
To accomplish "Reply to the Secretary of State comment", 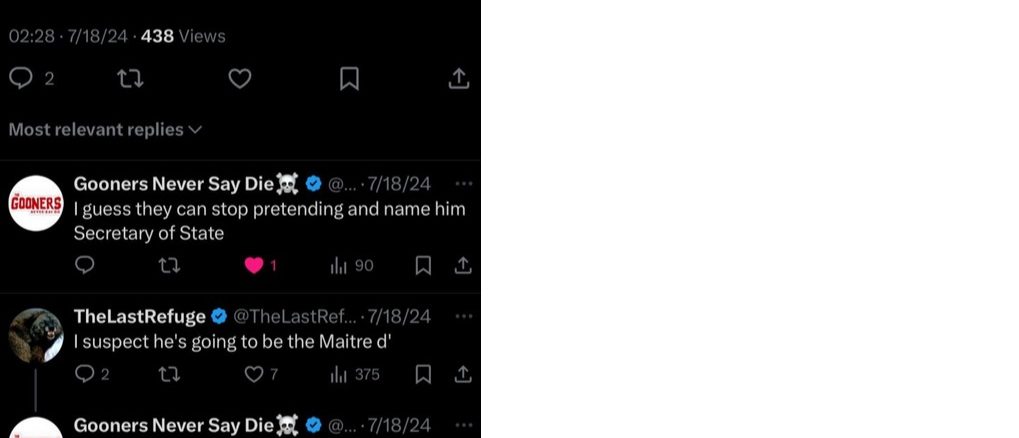I will [86, 265].
